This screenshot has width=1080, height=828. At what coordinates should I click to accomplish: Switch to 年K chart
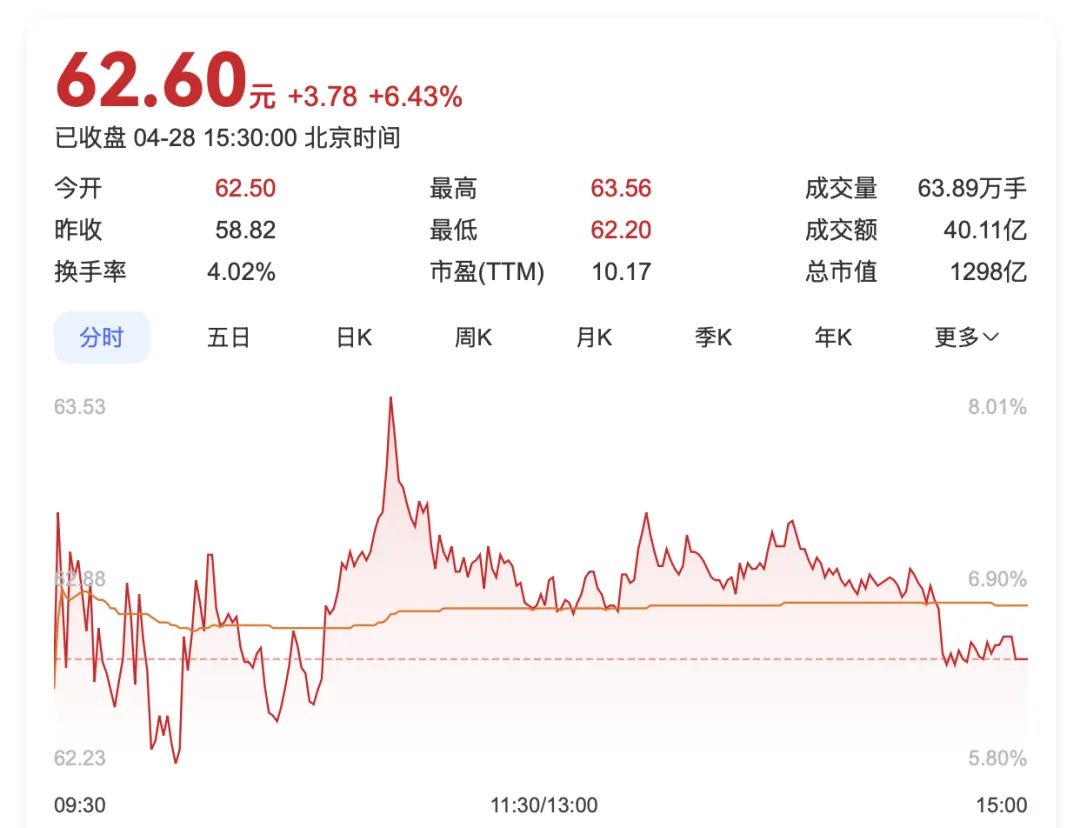pos(833,338)
